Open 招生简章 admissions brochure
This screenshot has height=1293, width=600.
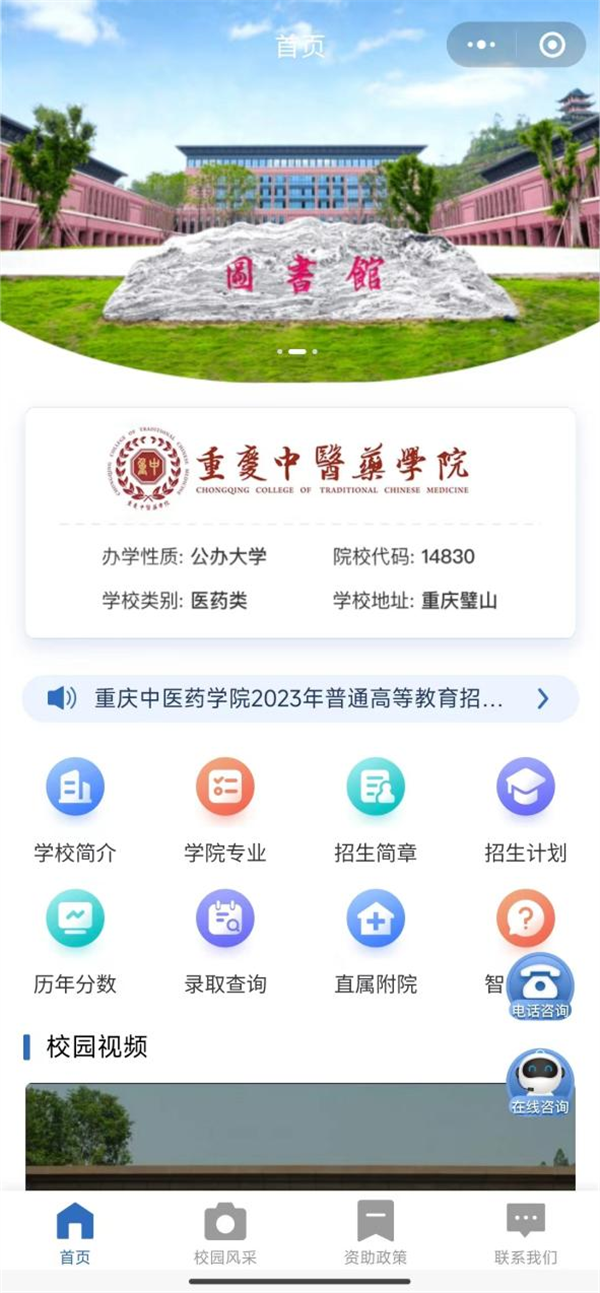[x=375, y=808]
